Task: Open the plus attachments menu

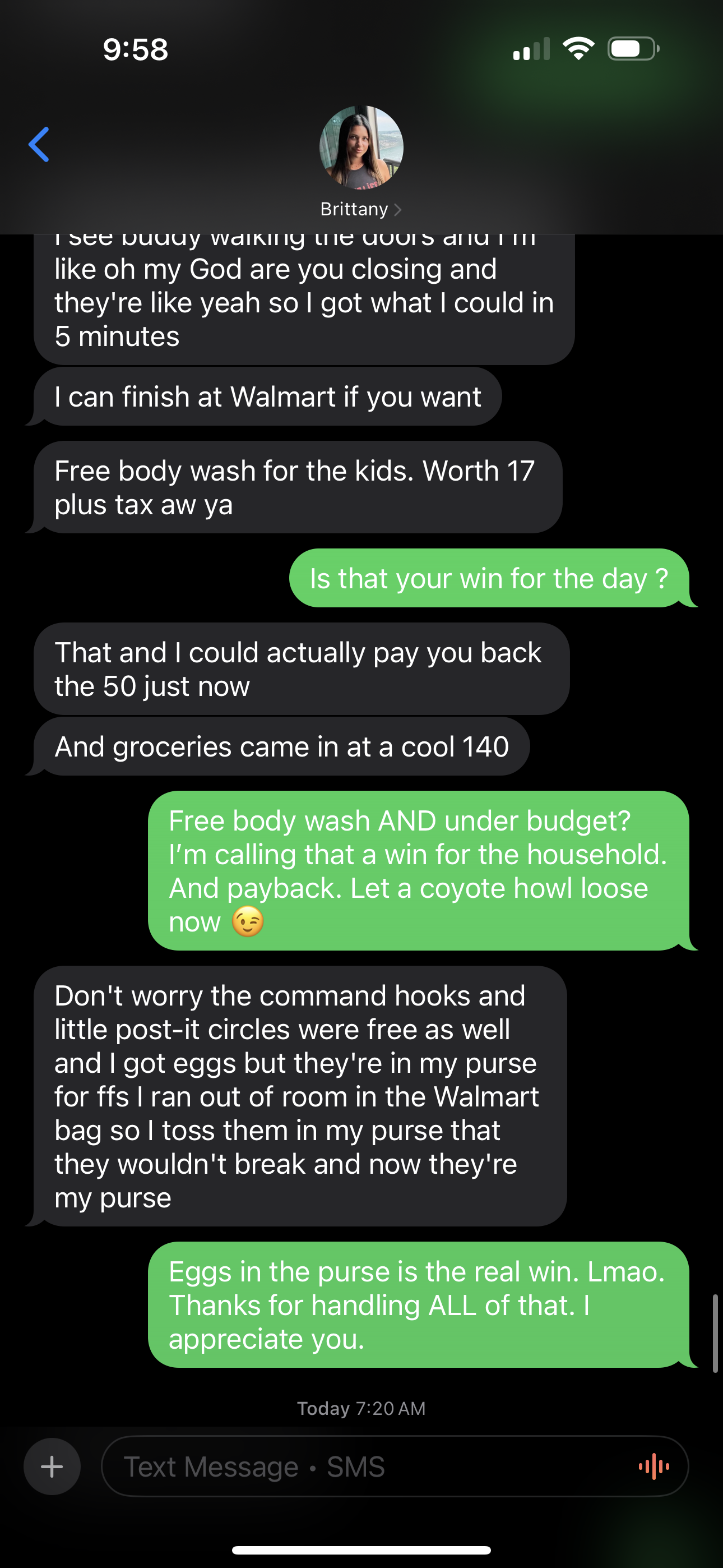Action: (x=52, y=1466)
